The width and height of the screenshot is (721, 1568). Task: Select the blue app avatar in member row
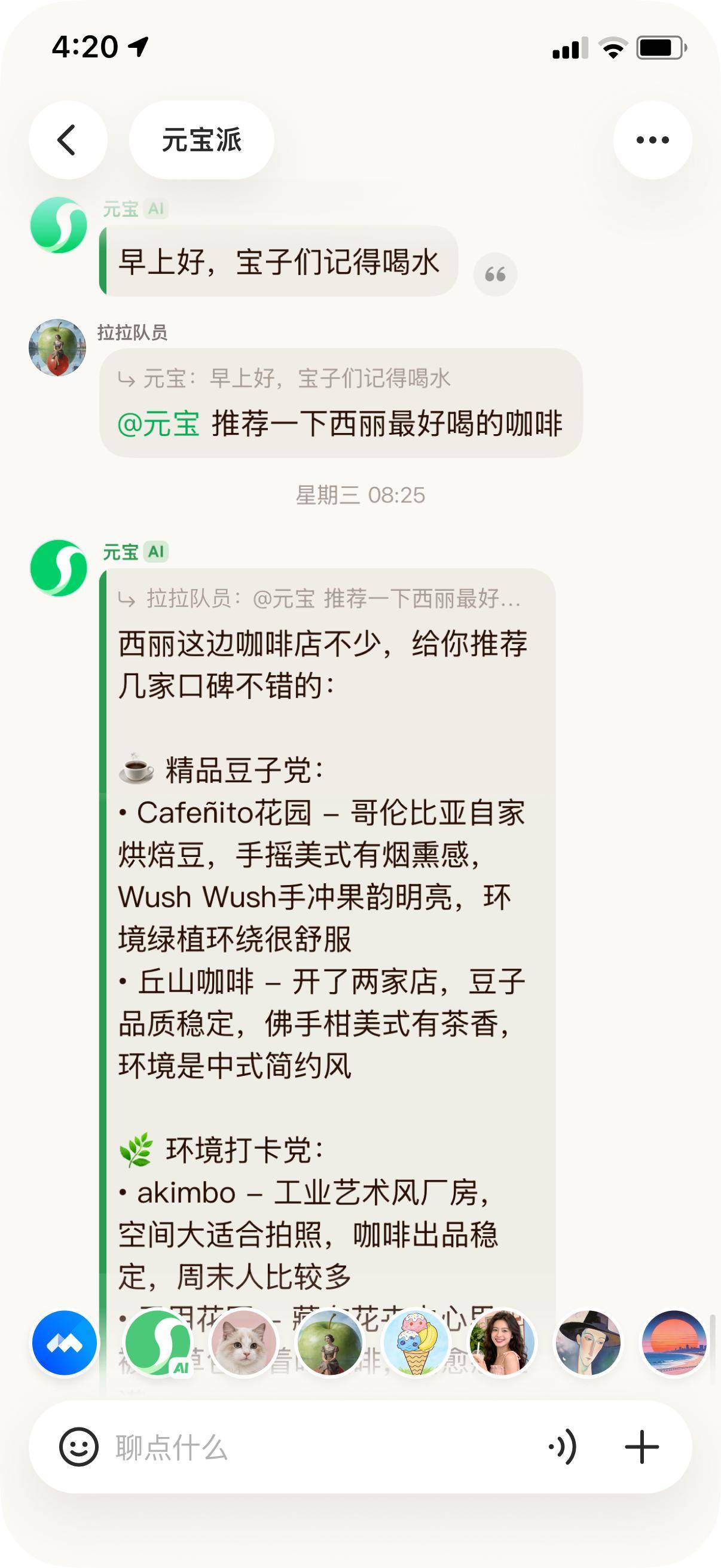click(65, 1343)
